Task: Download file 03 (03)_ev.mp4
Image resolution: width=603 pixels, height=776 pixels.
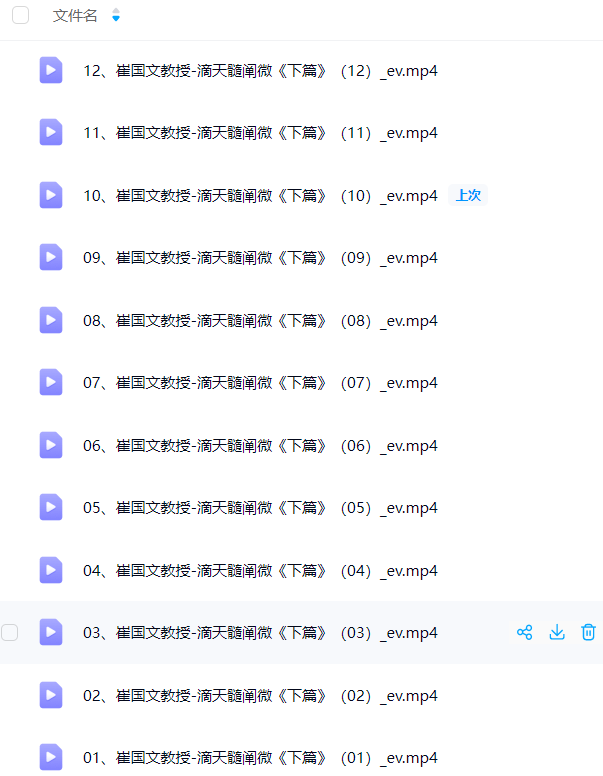Action: click(x=557, y=632)
